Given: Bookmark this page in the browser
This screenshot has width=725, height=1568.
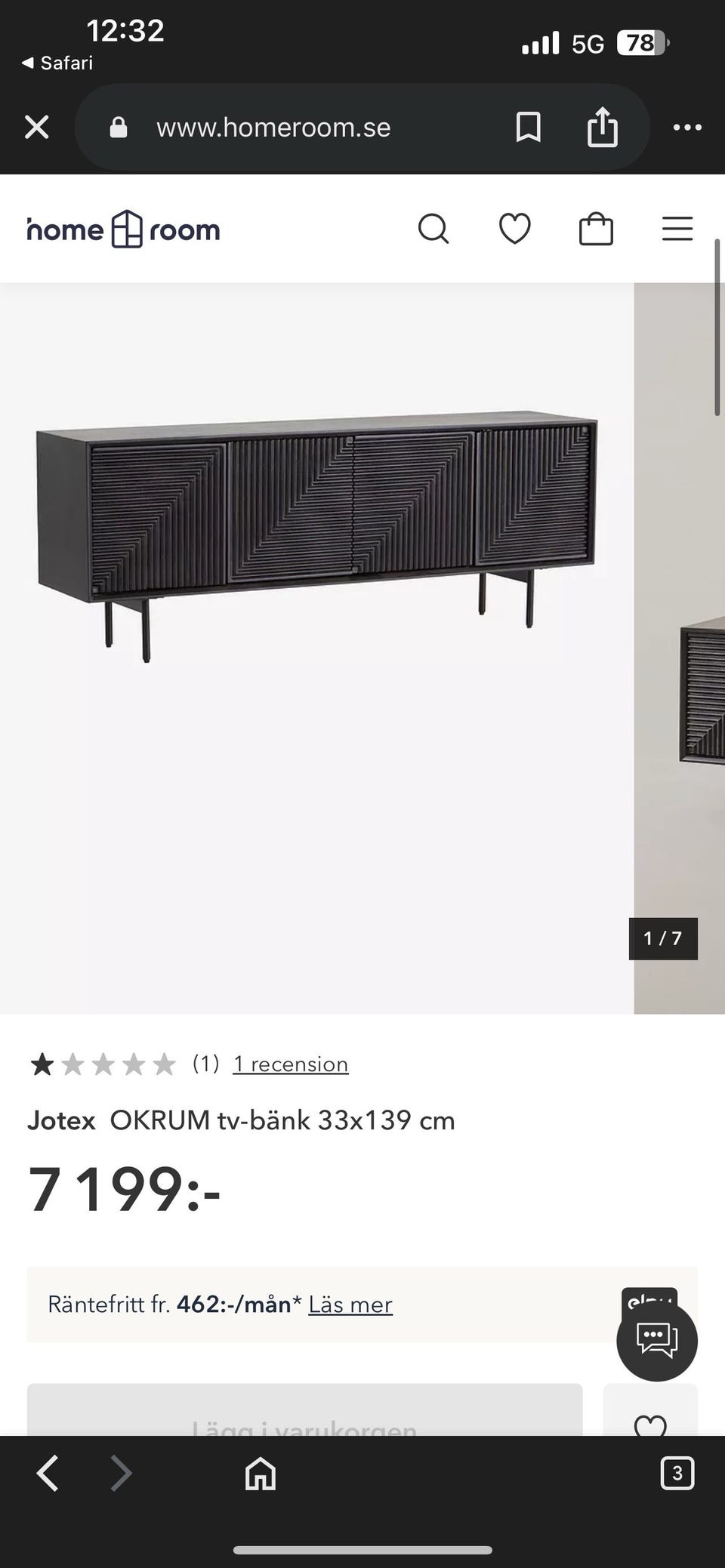Looking at the screenshot, I should coord(528,127).
